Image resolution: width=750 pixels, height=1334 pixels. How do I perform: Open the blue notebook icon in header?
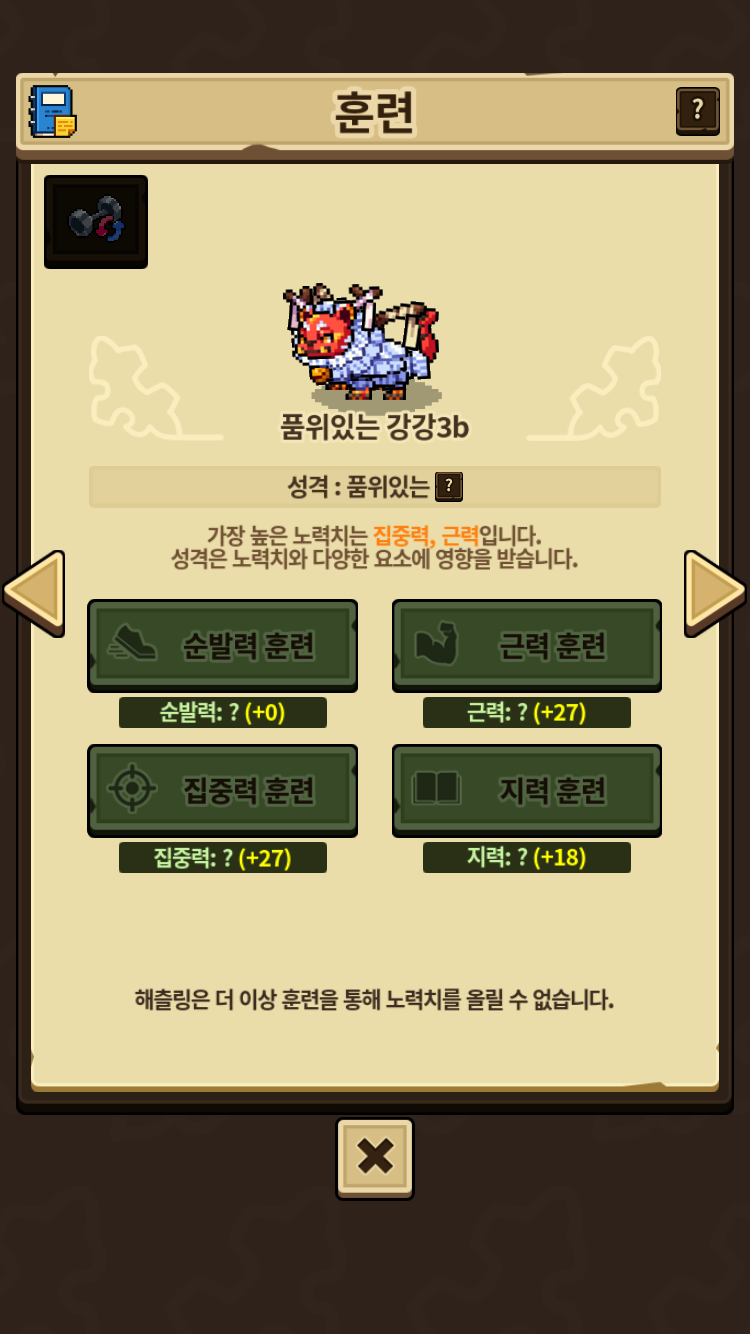coord(52,111)
